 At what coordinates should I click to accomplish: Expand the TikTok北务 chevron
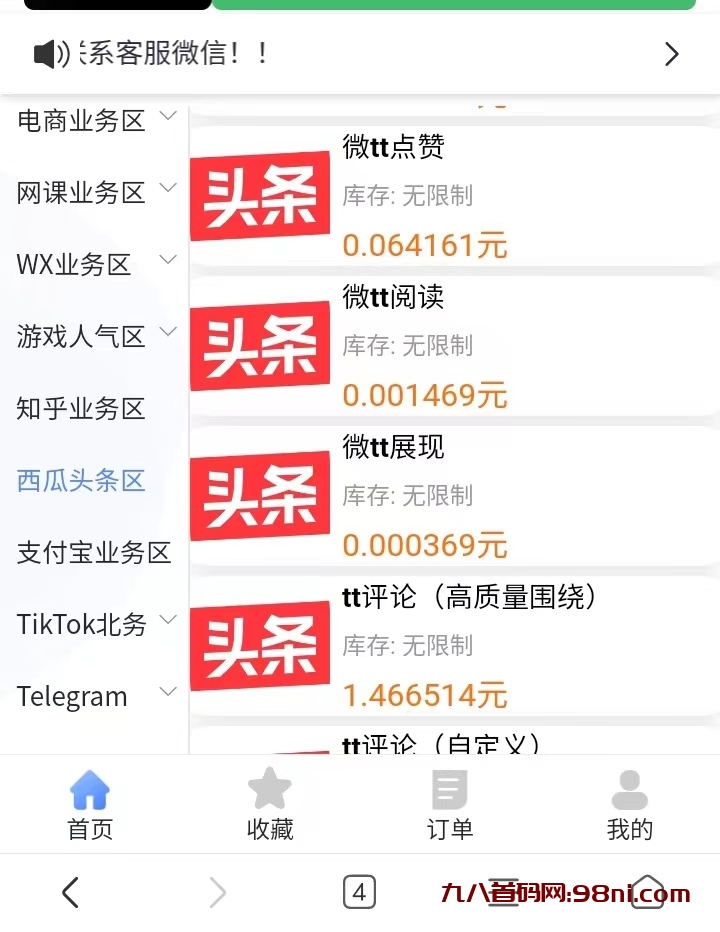[167, 618]
